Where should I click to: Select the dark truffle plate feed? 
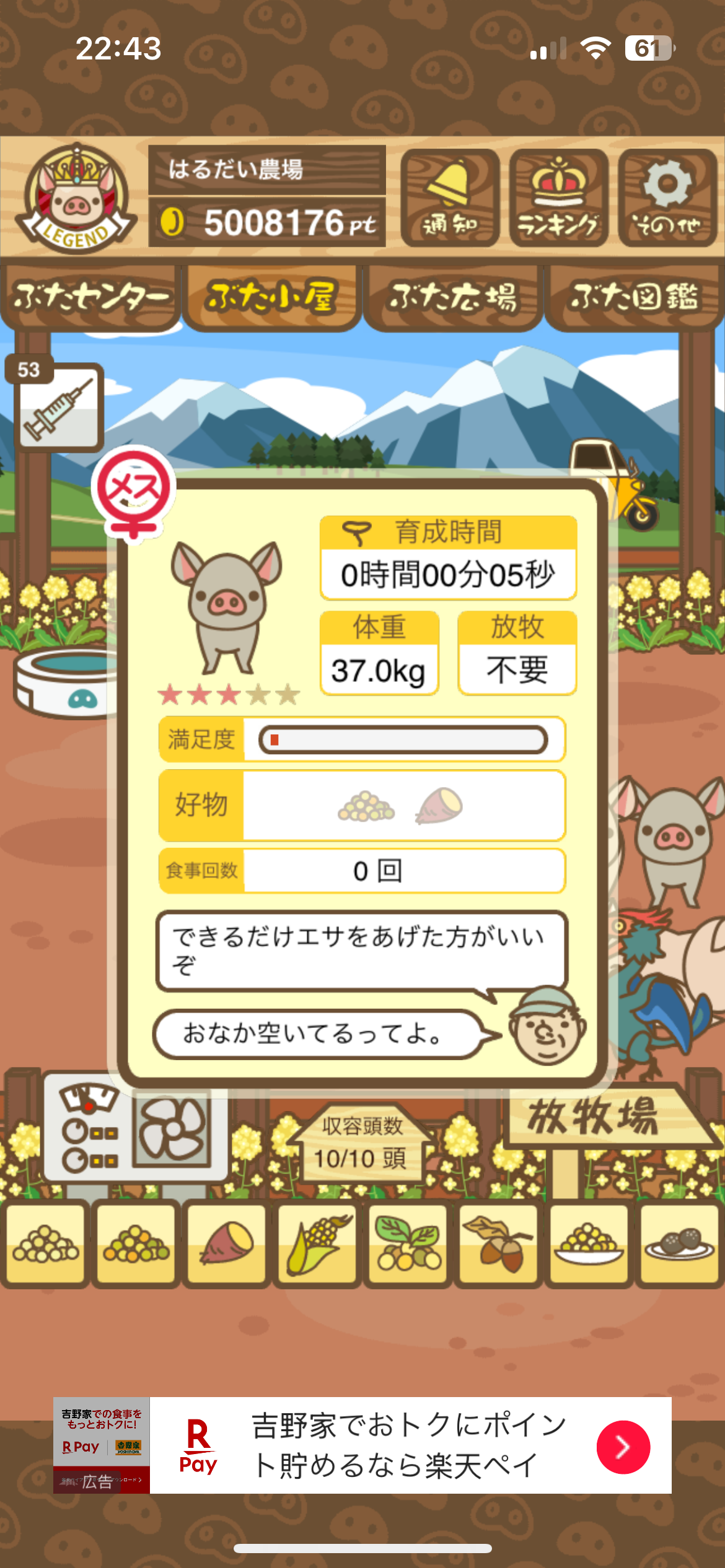pos(679,1242)
